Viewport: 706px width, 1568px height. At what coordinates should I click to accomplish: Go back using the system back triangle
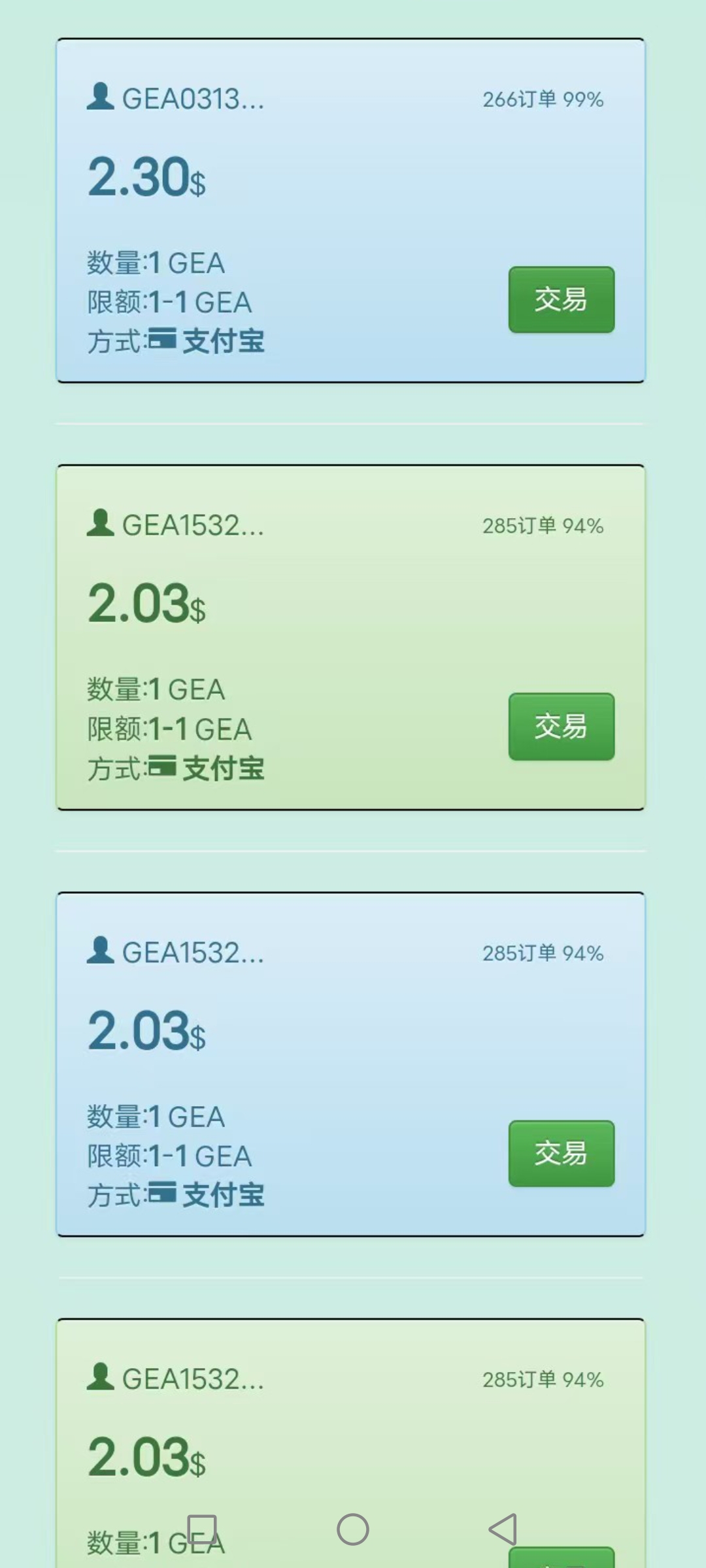tap(503, 1529)
